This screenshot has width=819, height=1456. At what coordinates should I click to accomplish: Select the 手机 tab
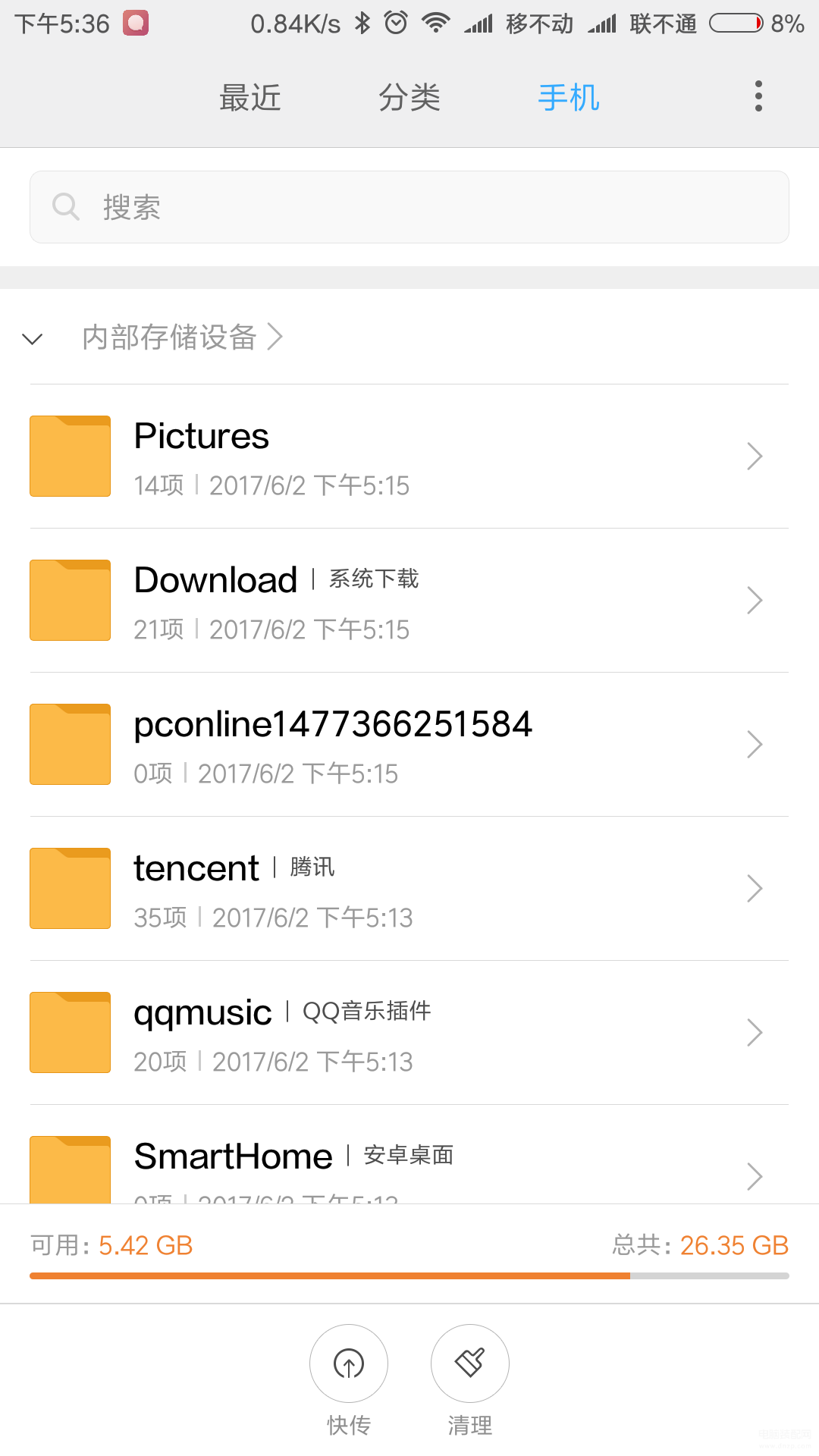pos(569,98)
